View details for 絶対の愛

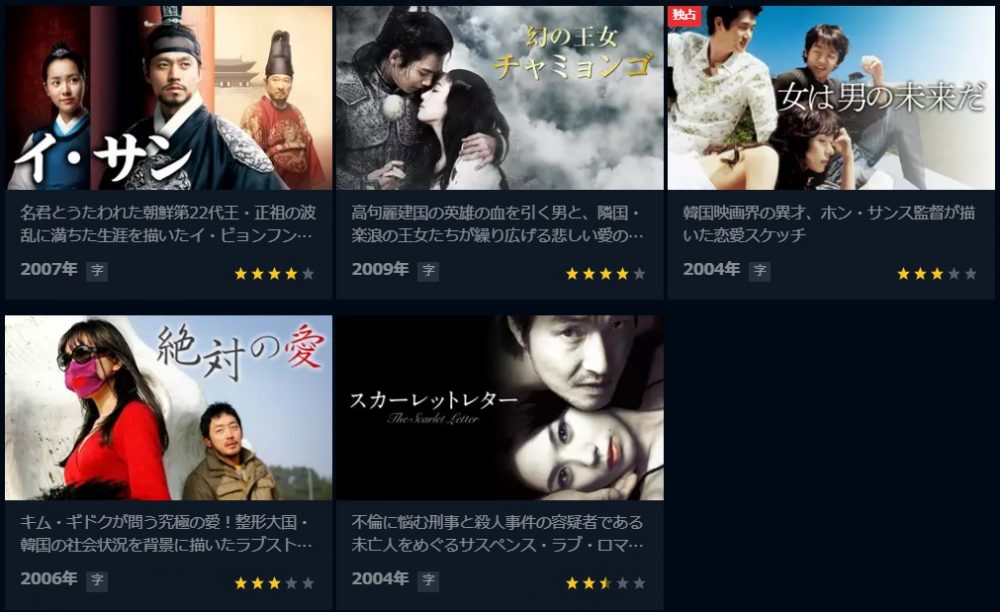coord(168,408)
